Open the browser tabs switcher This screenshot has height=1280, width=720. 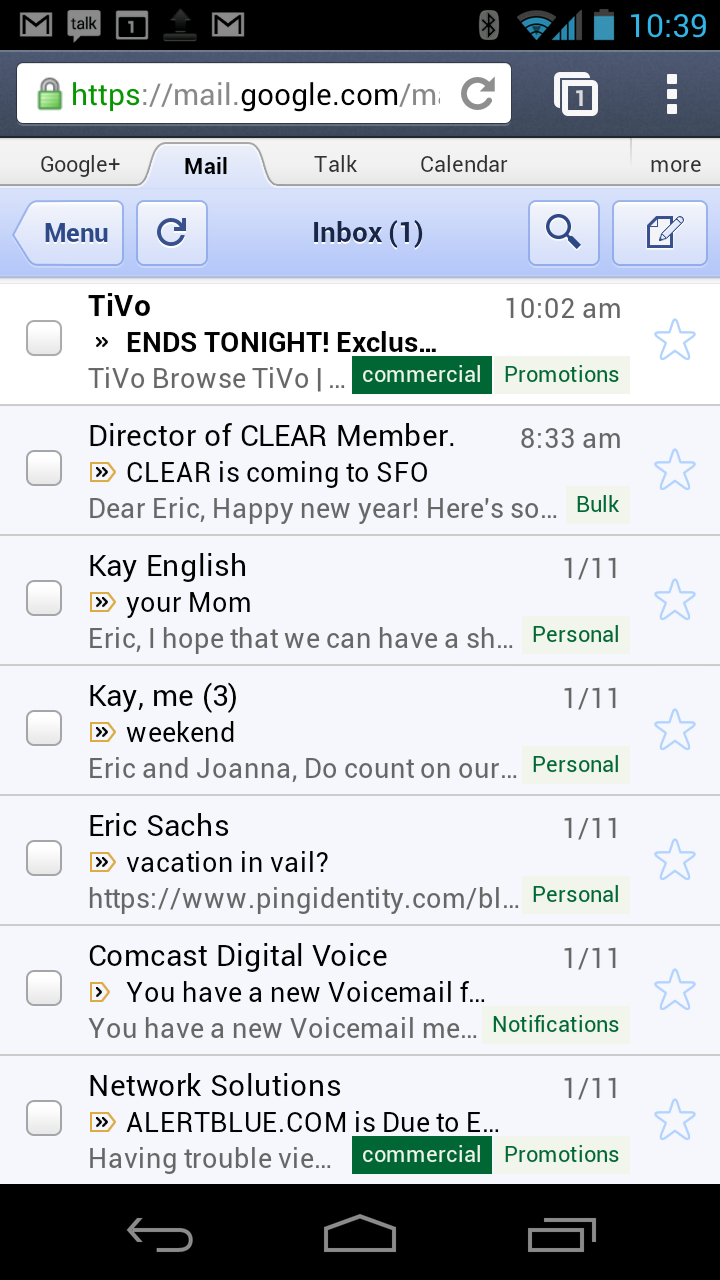[577, 95]
